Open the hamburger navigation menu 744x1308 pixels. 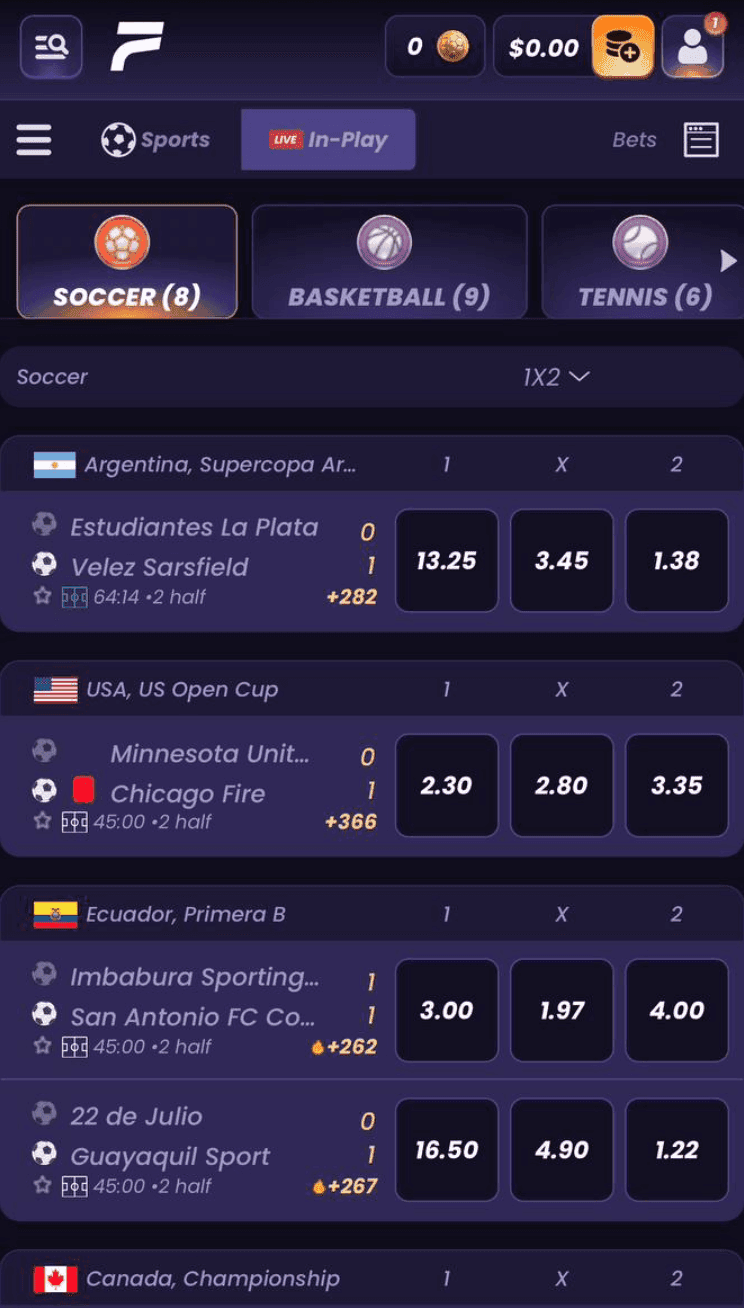pyautogui.click(x=34, y=140)
